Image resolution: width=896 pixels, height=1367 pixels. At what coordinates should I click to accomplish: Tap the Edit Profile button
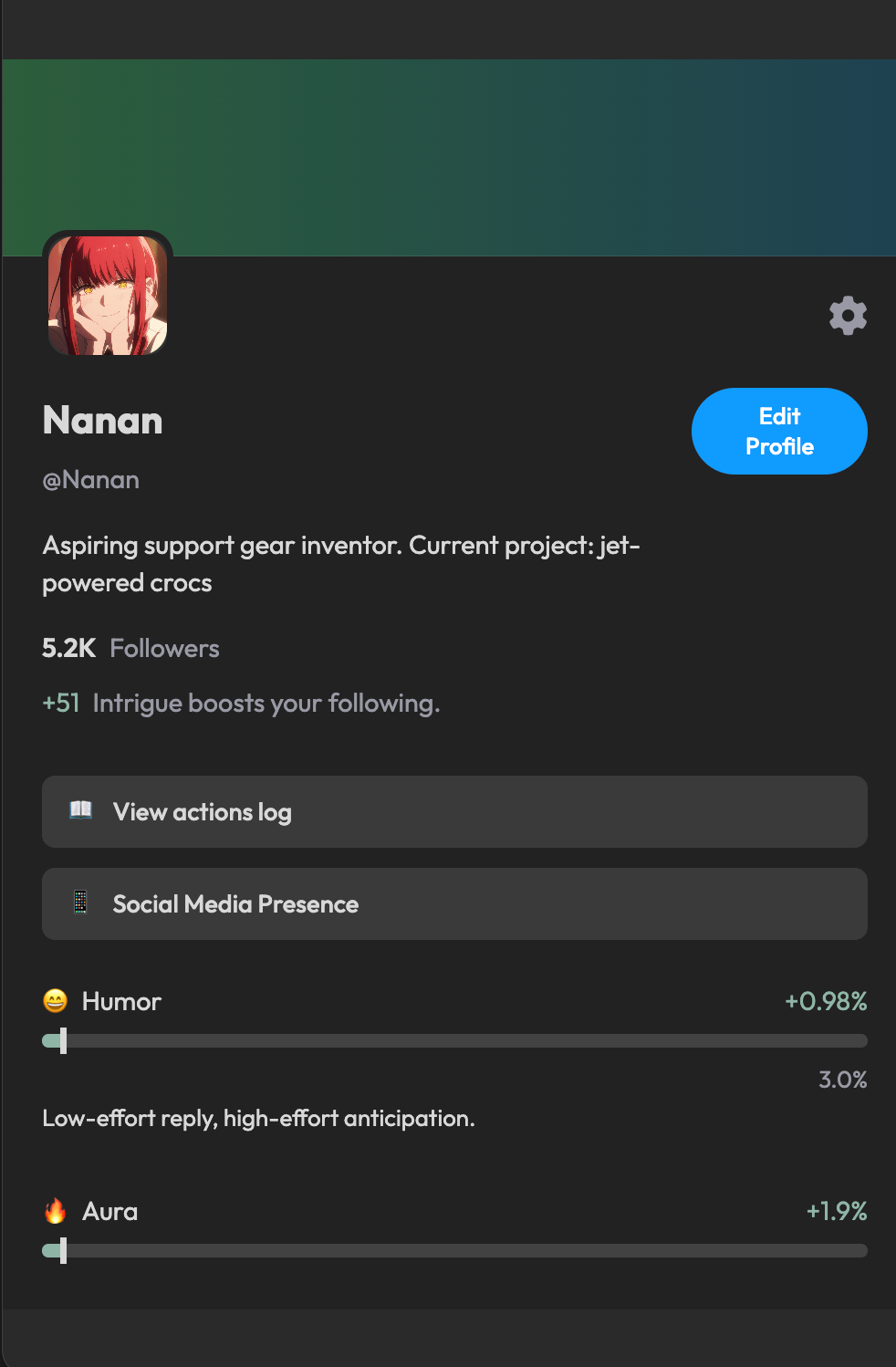(x=779, y=432)
